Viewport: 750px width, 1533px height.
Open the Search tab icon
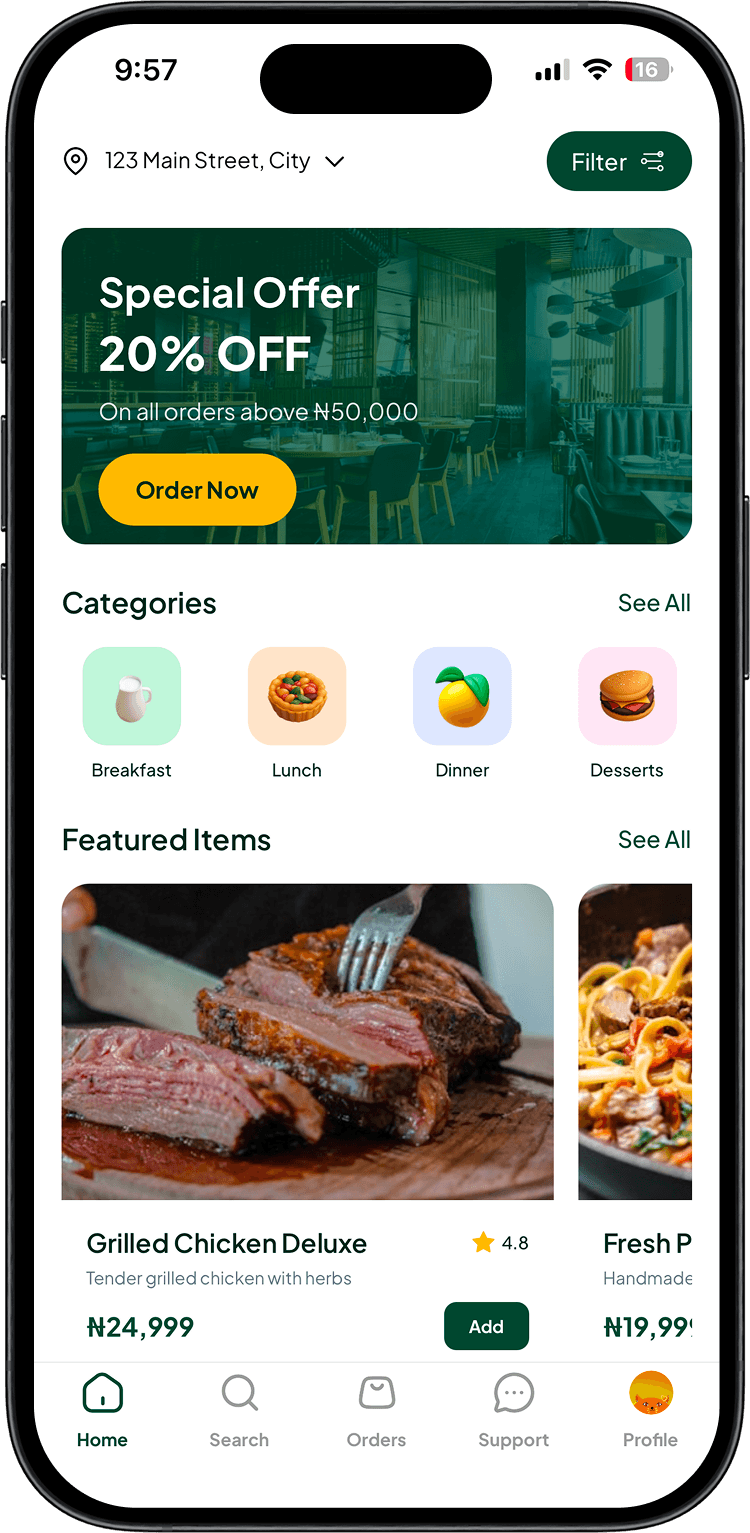(239, 1392)
